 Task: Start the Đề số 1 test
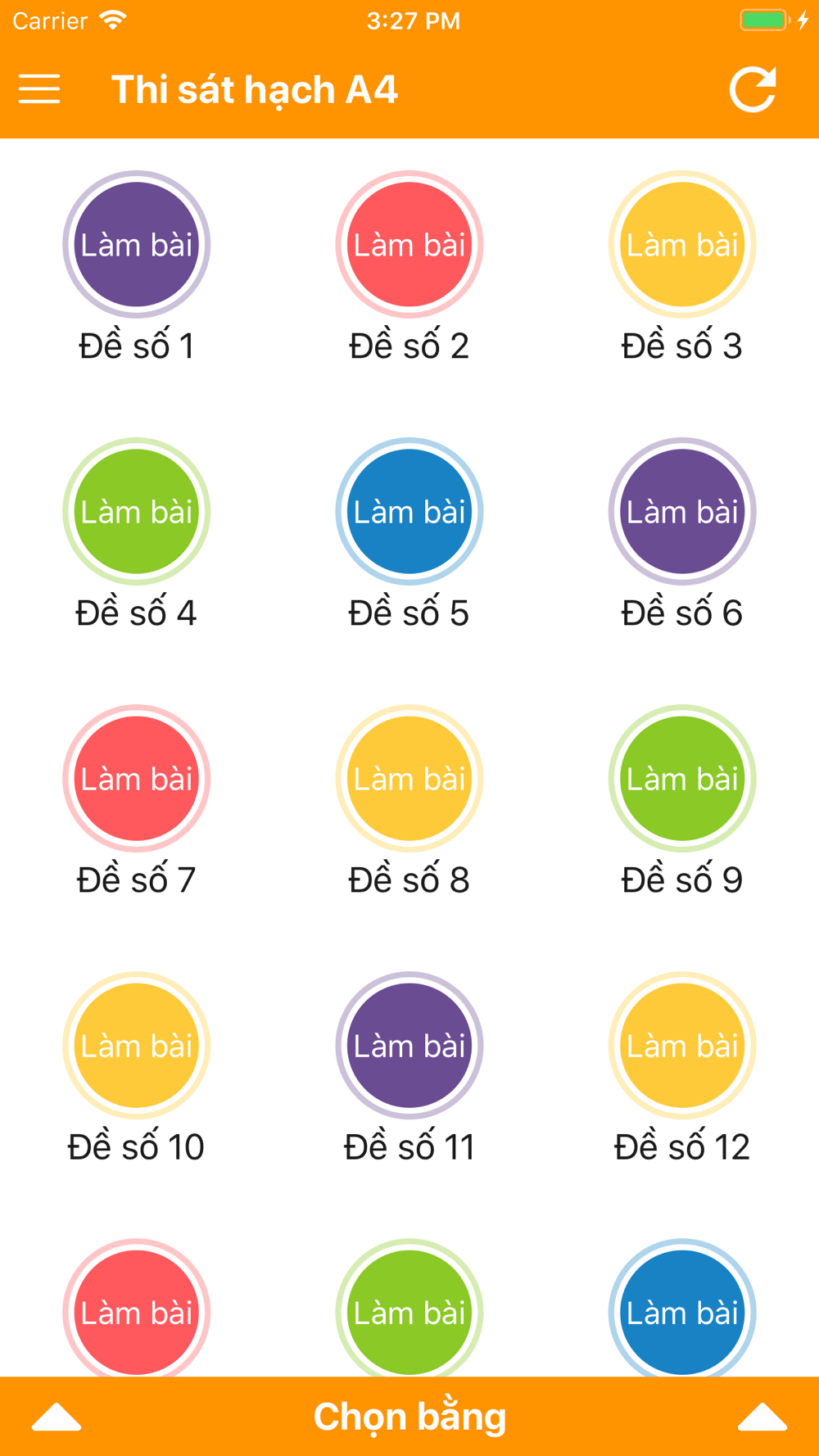coord(137,244)
